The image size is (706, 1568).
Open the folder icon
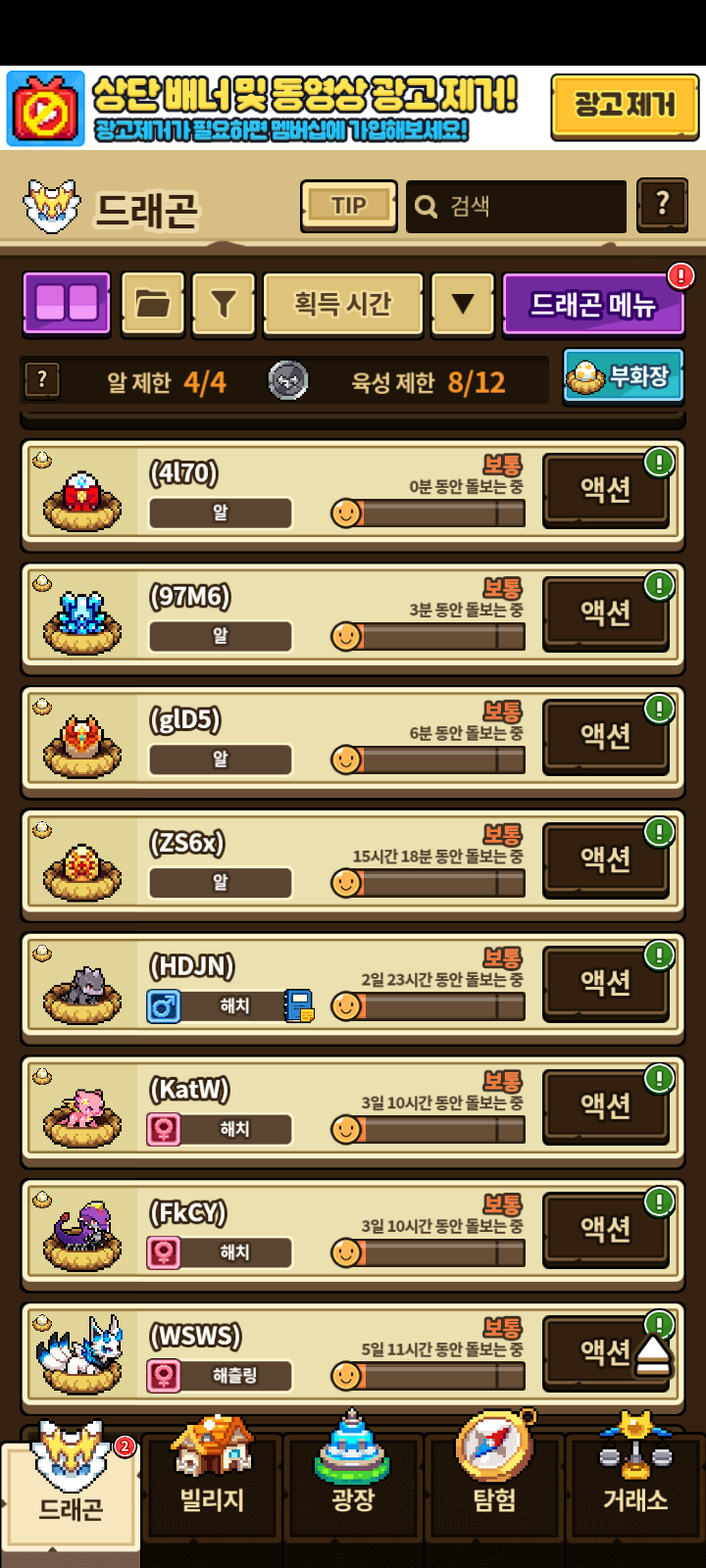coord(153,305)
